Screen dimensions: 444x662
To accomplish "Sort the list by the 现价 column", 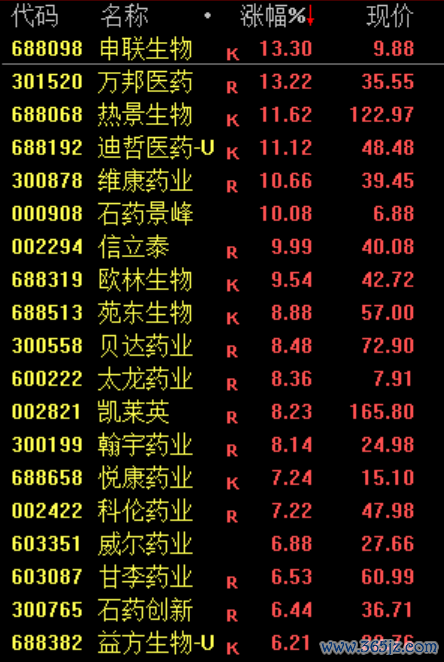I will tap(390, 16).
